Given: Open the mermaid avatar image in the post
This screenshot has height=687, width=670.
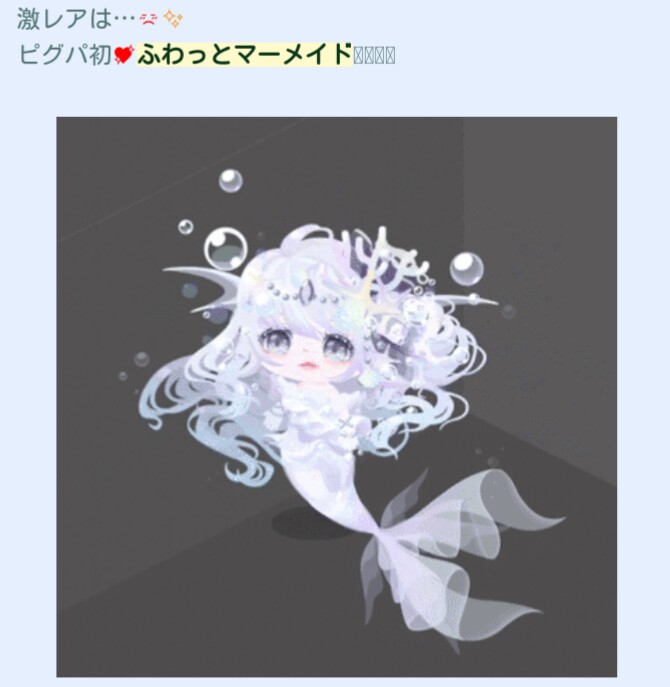Looking at the screenshot, I should 336,396.
